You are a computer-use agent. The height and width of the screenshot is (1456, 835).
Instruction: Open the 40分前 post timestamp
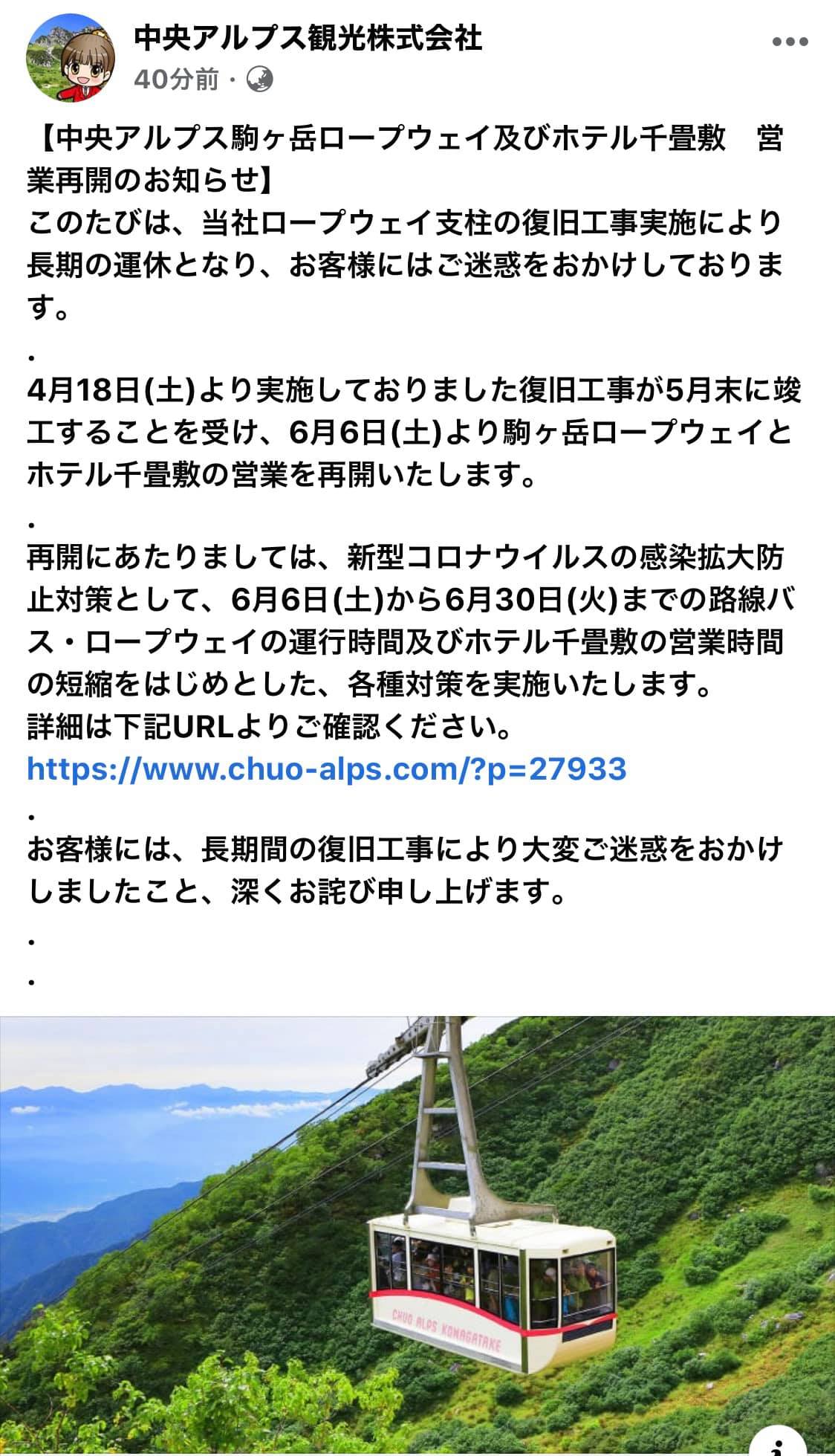pyautogui.click(x=176, y=80)
